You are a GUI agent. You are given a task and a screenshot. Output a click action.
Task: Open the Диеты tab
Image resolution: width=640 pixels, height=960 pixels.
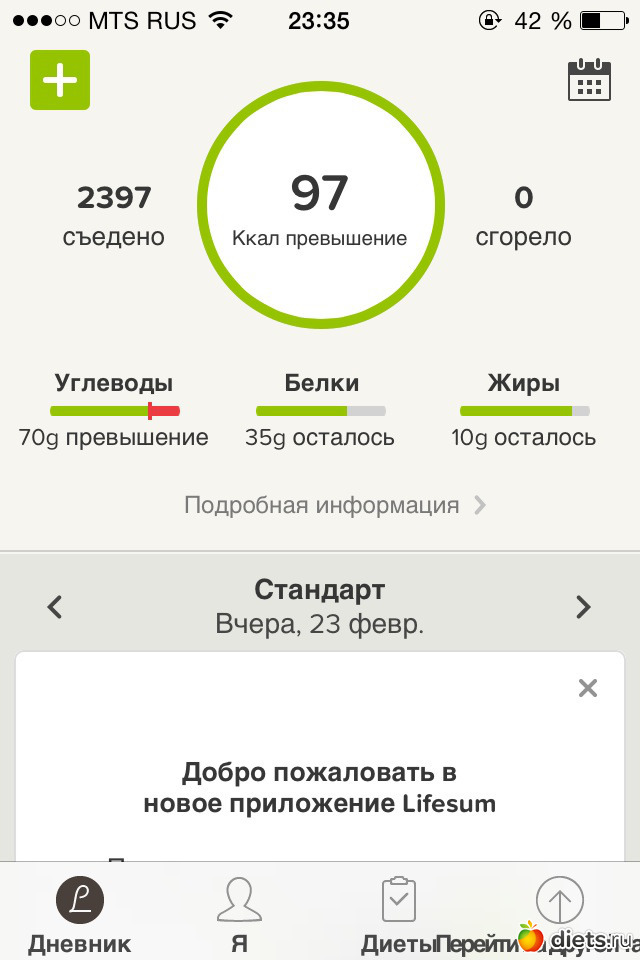click(x=399, y=913)
